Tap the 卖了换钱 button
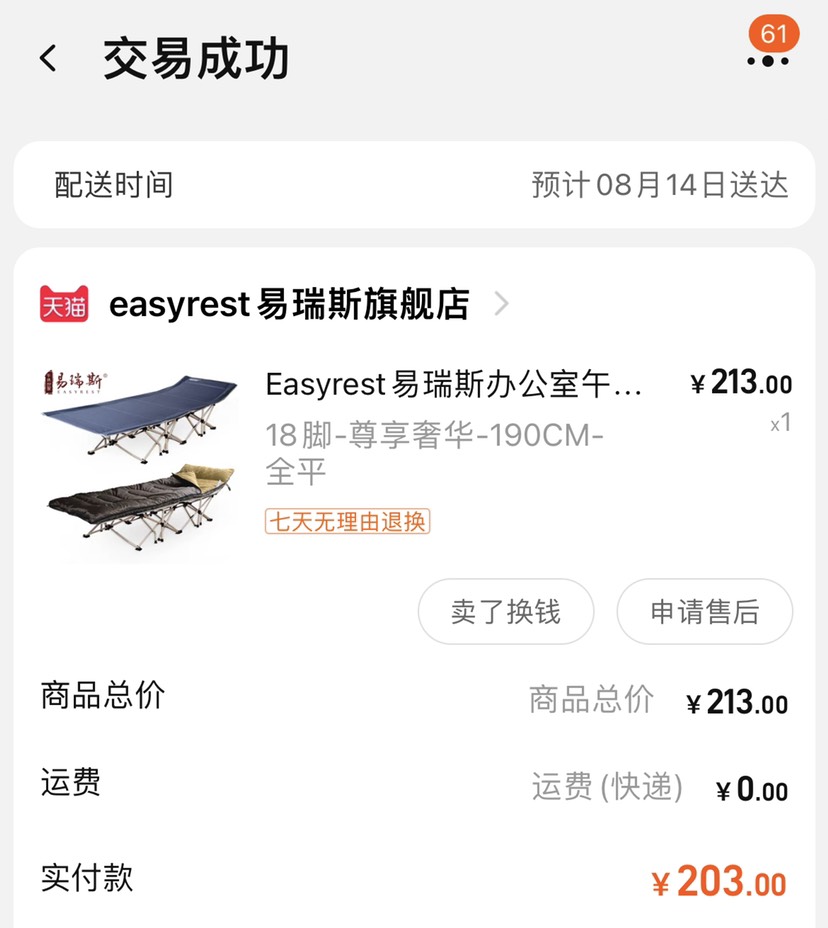 tap(505, 611)
